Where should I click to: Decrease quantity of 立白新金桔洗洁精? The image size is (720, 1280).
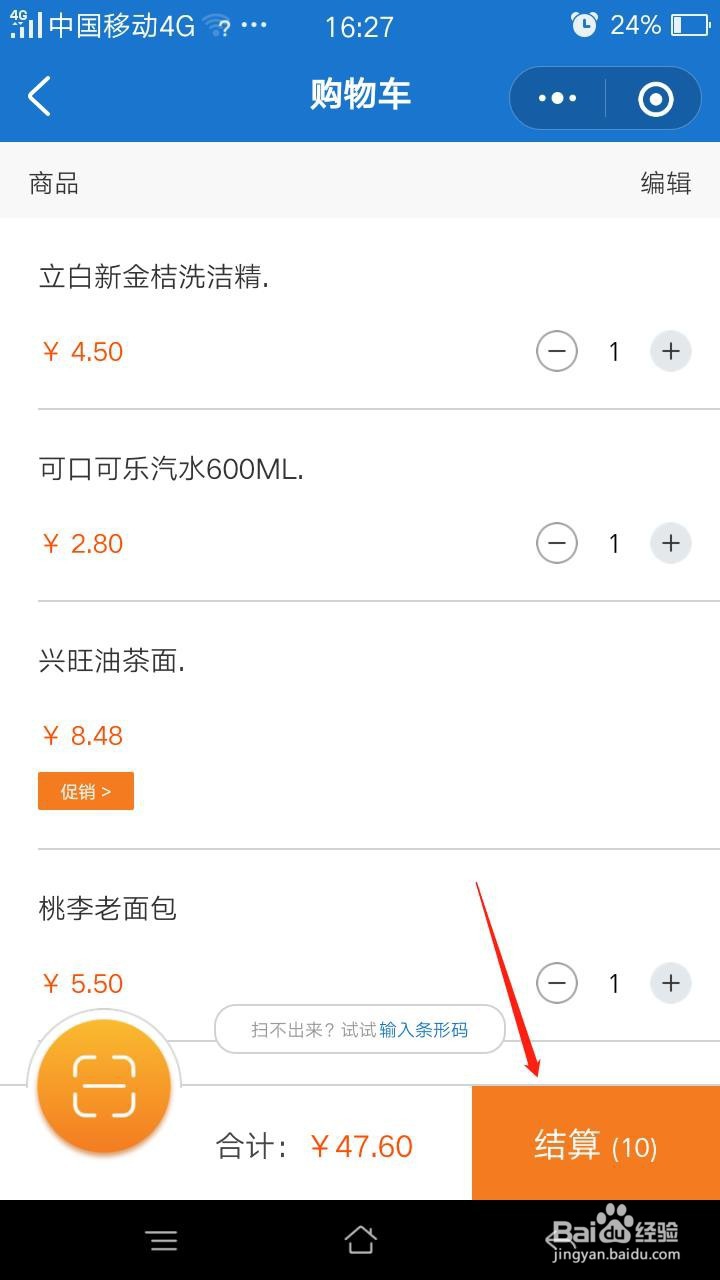point(557,351)
